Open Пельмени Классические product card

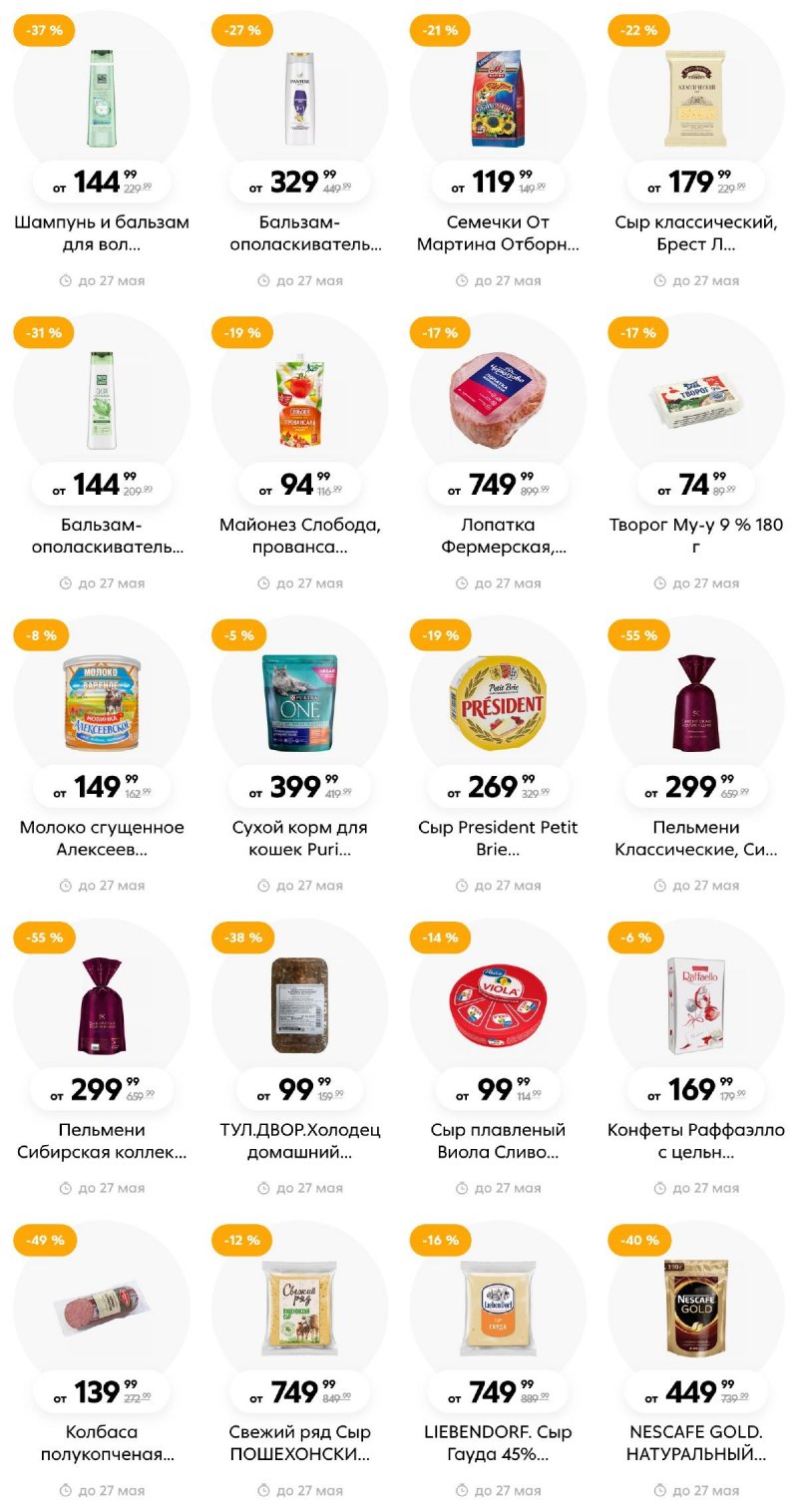pyautogui.click(x=695, y=704)
